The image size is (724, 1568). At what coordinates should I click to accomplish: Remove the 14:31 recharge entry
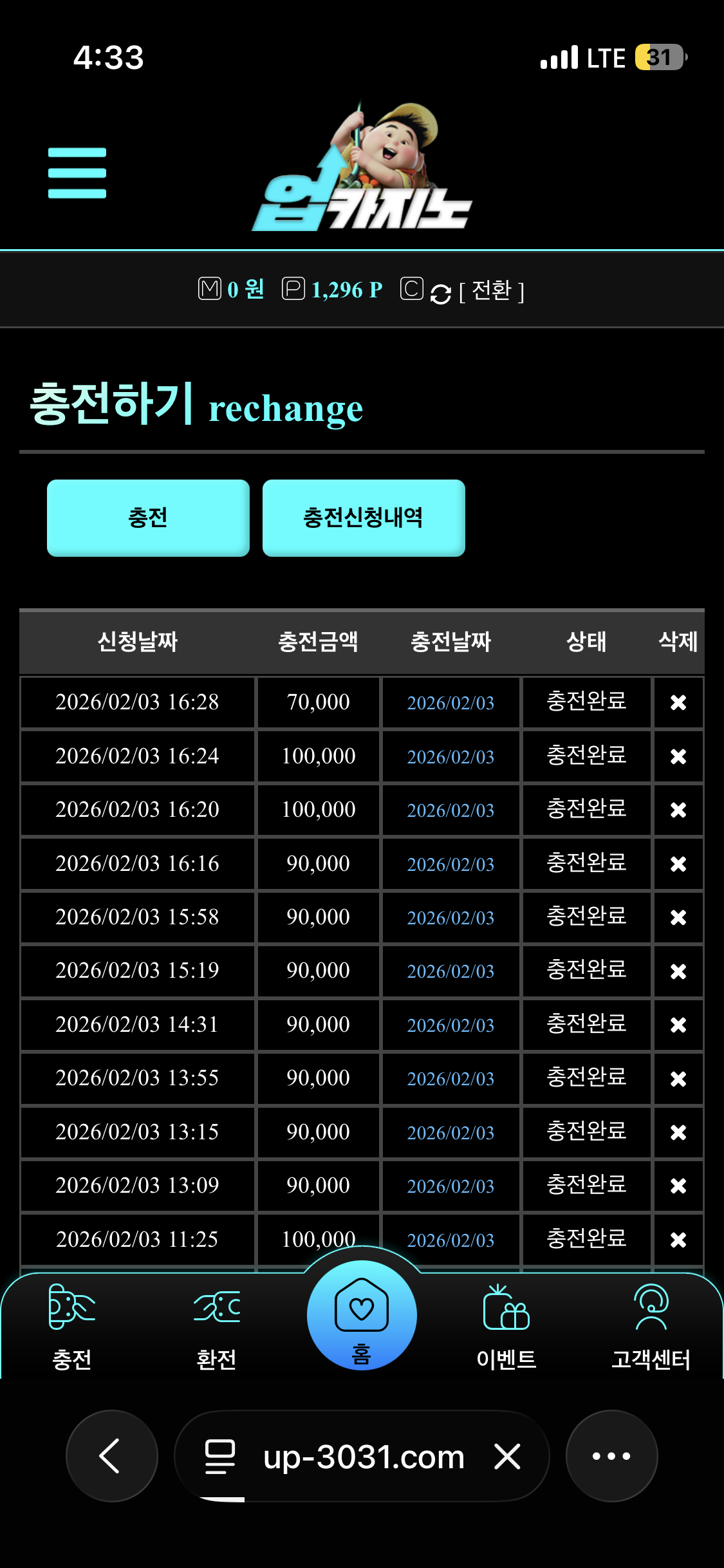tap(678, 1025)
